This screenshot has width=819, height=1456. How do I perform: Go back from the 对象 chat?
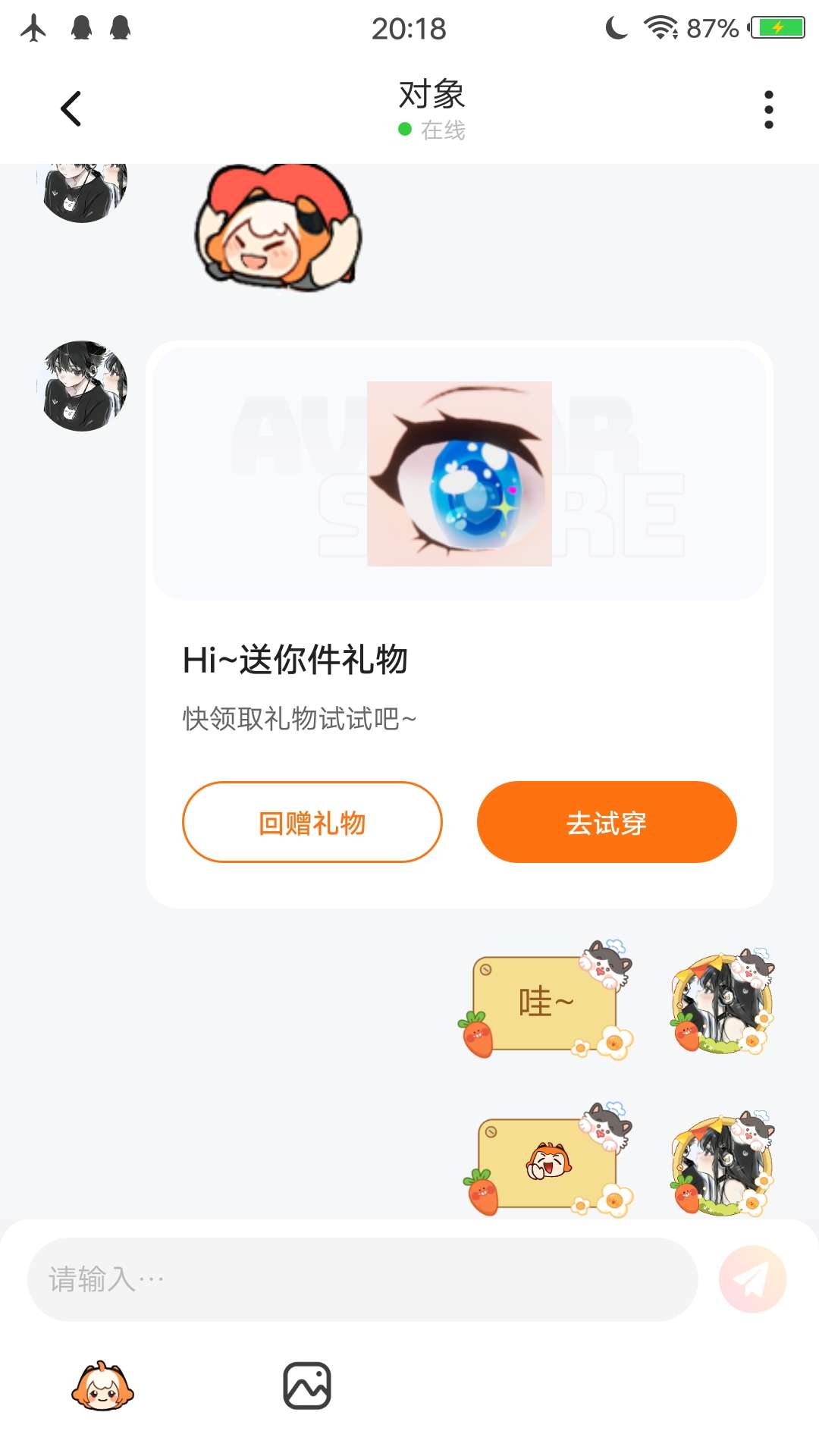tap(71, 109)
